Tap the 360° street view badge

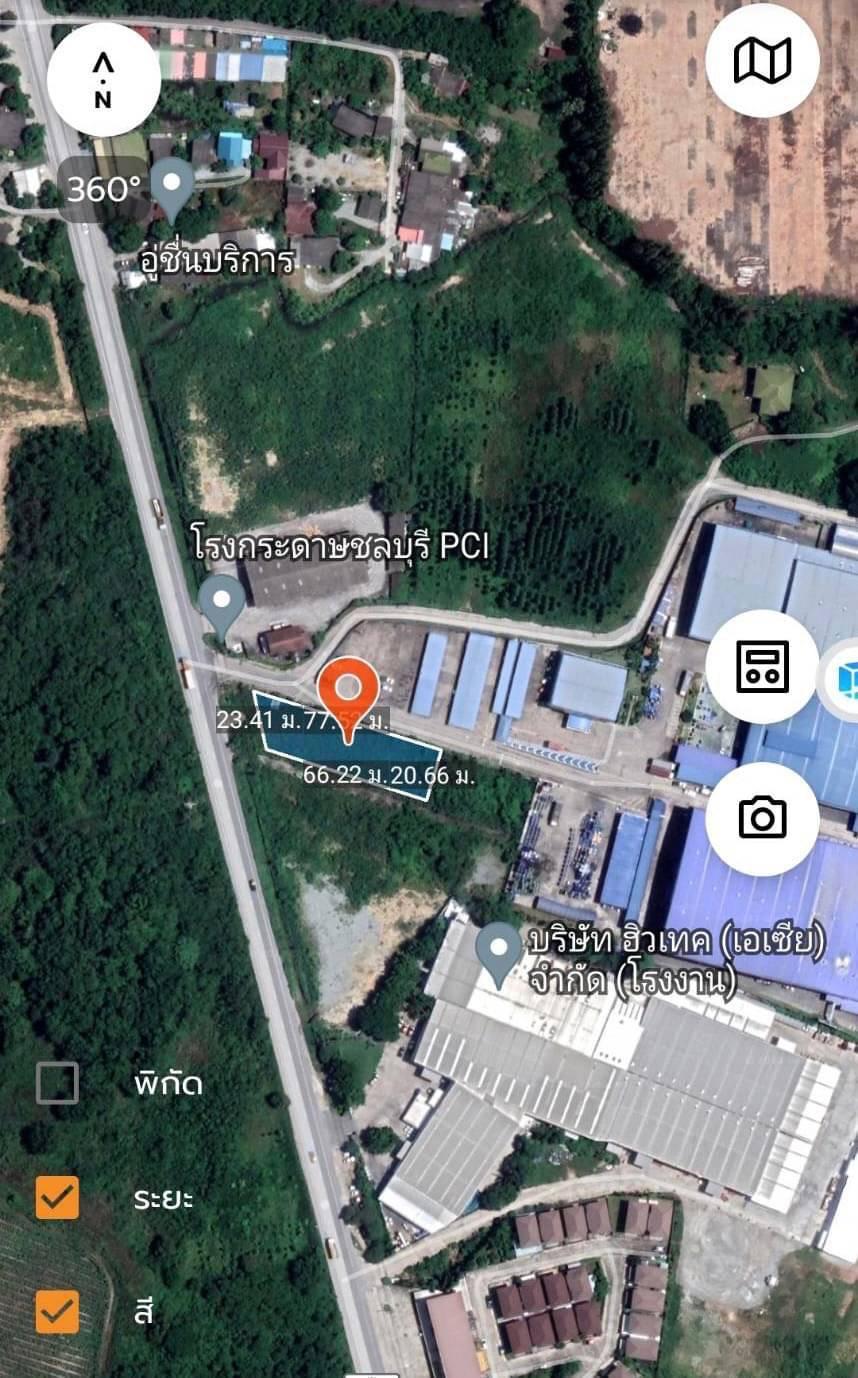tap(104, 189)
